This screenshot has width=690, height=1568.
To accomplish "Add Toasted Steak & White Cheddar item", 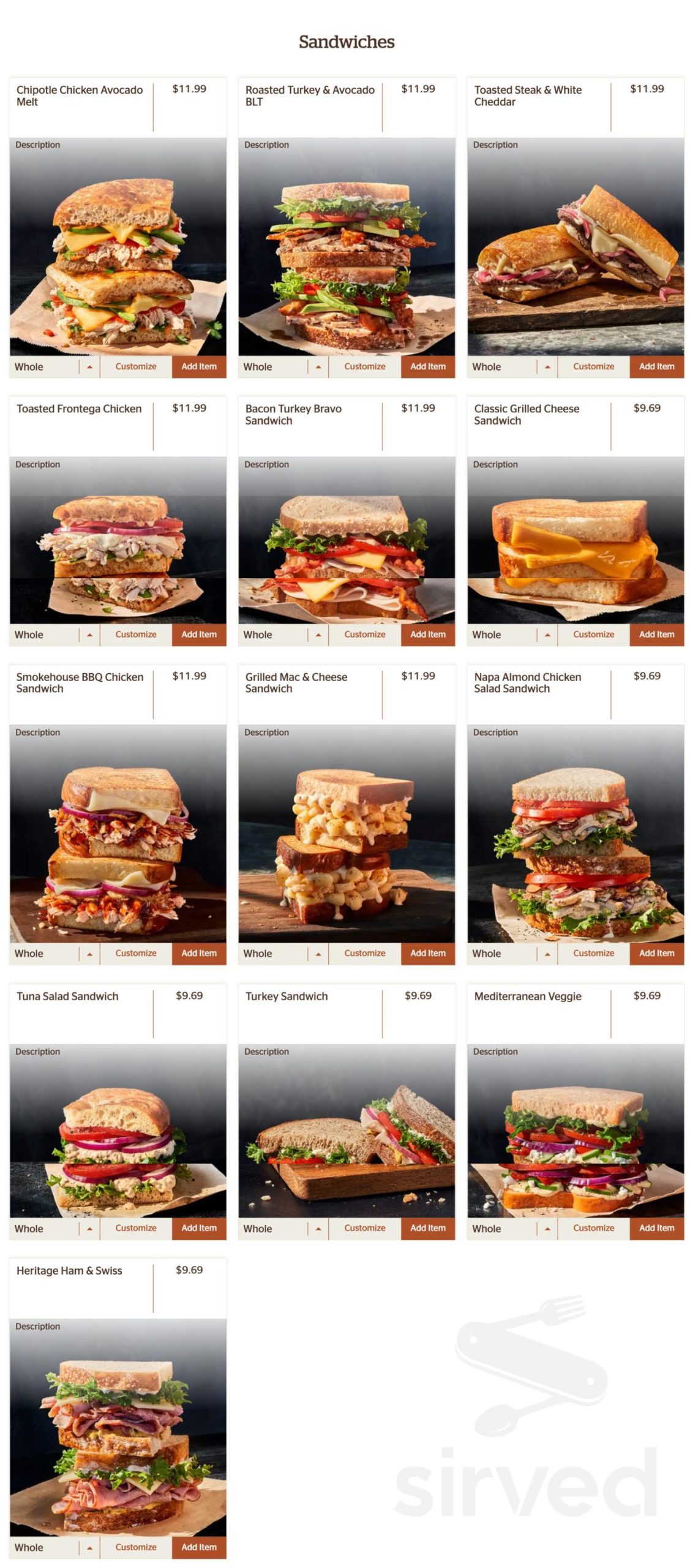I will tap(656, 366).
